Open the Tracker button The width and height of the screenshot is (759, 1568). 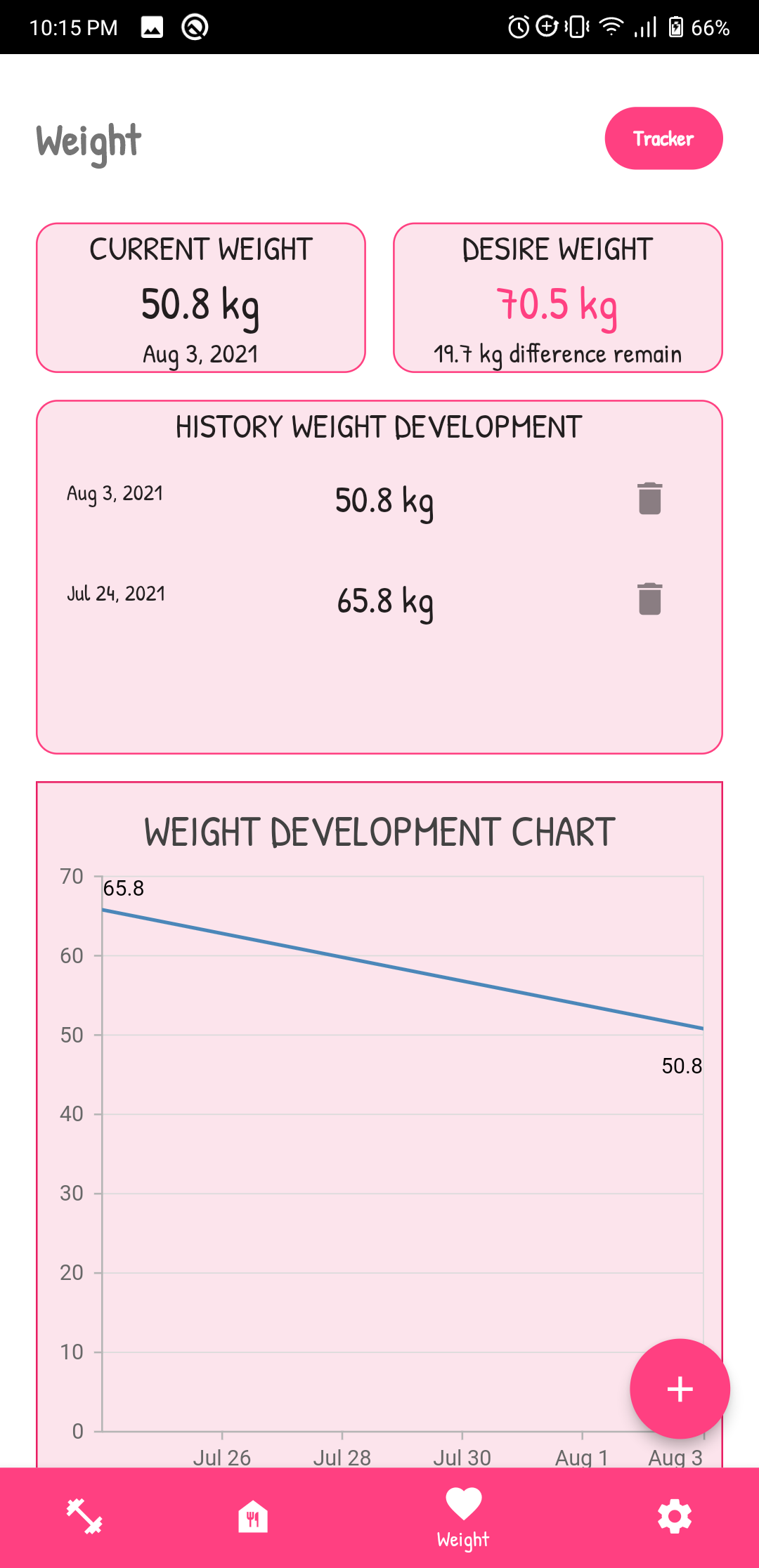663,138
